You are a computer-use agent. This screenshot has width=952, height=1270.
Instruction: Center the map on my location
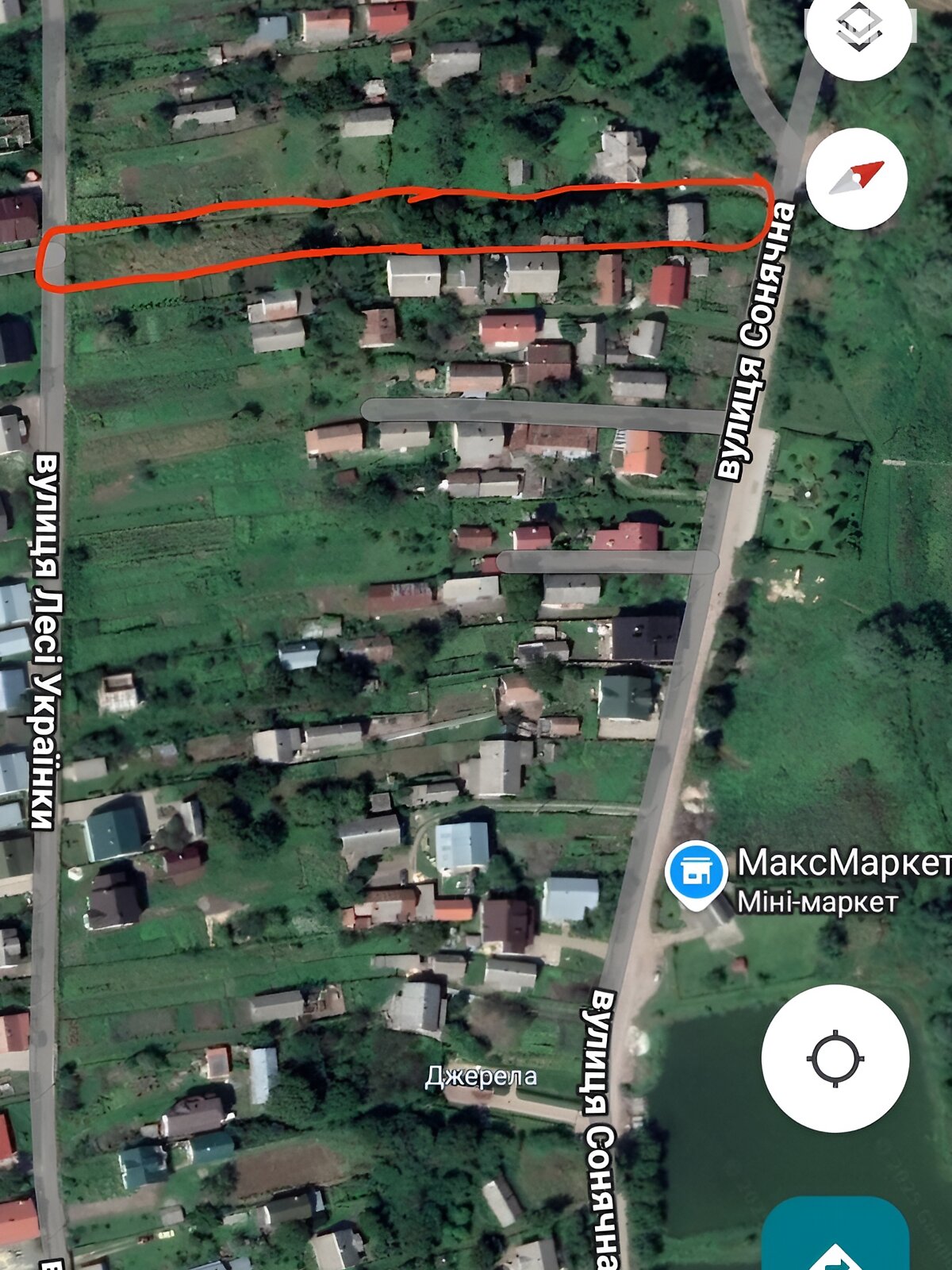coord(835,1058)
